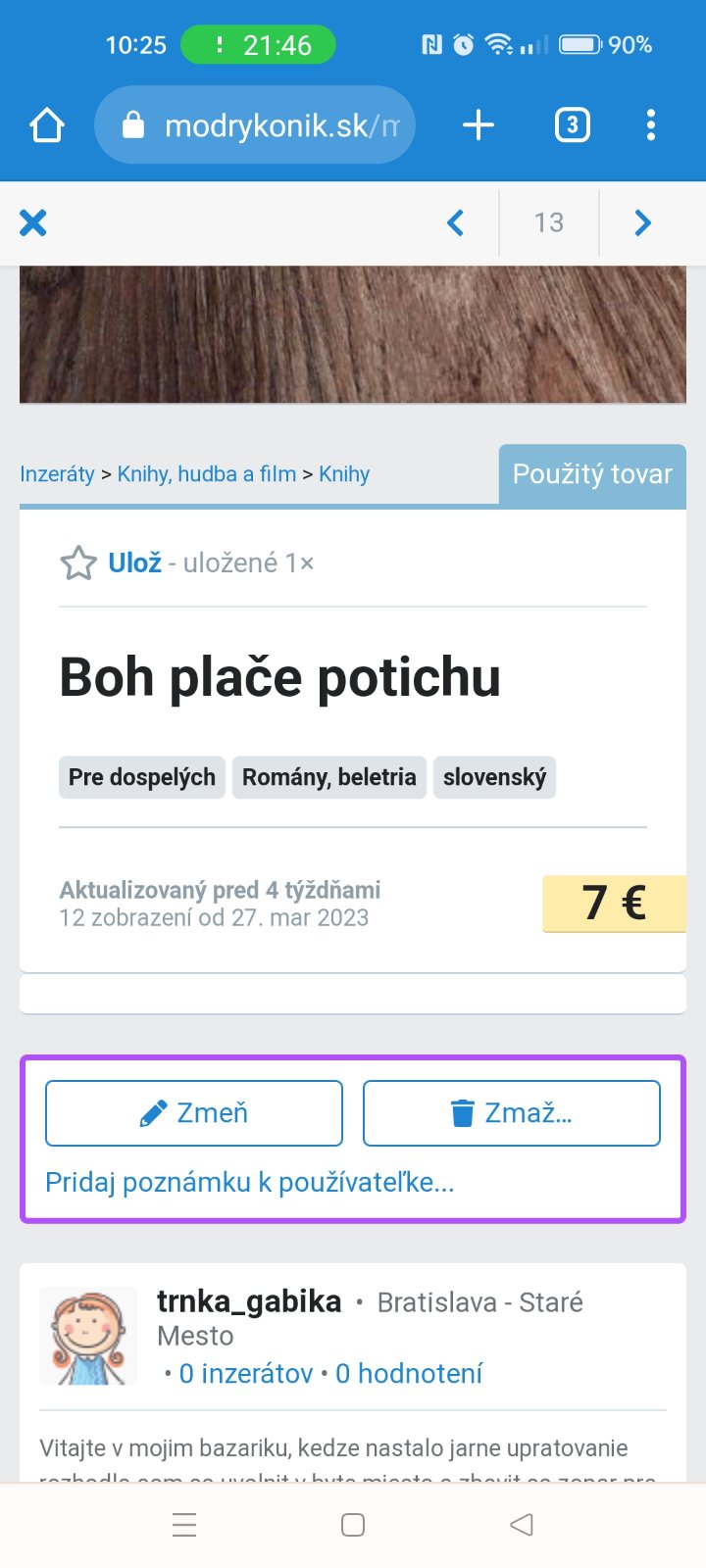
Task: Select the Pre dospelých tag
Action: pos(142,777)
